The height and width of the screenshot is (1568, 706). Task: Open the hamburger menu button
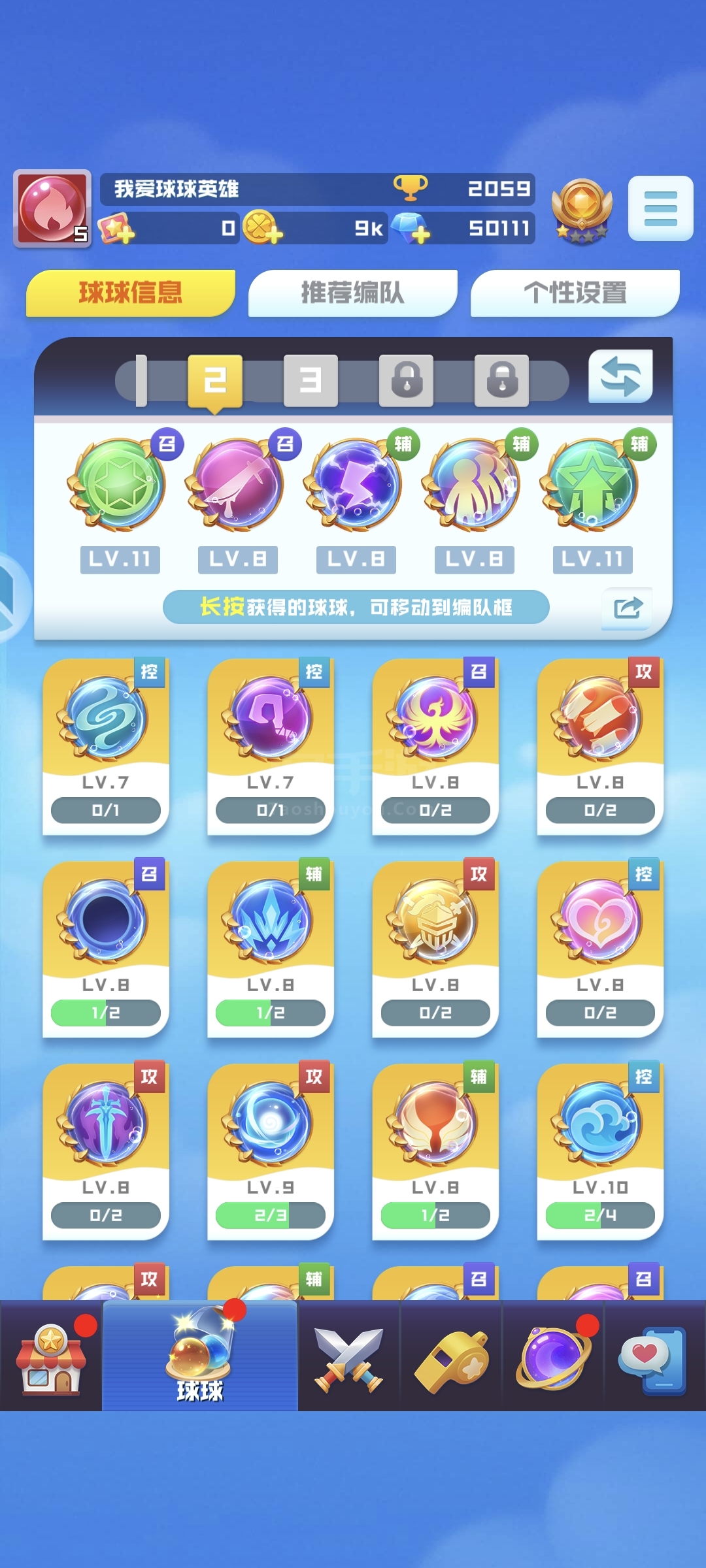660,208
